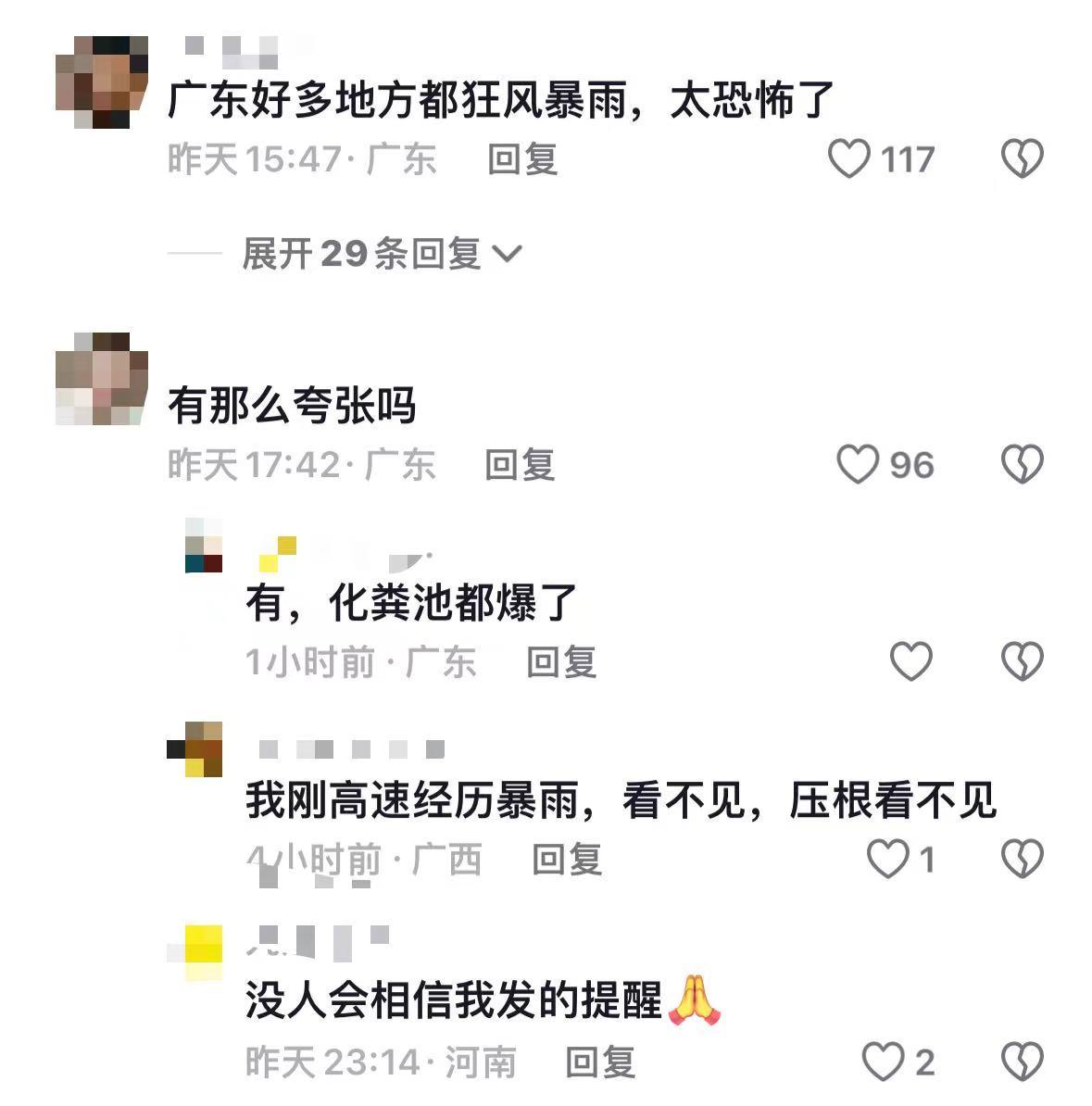Like the reply 没人会相信我发的提醒
1092x1106 pixels.
coord(883,1062)
